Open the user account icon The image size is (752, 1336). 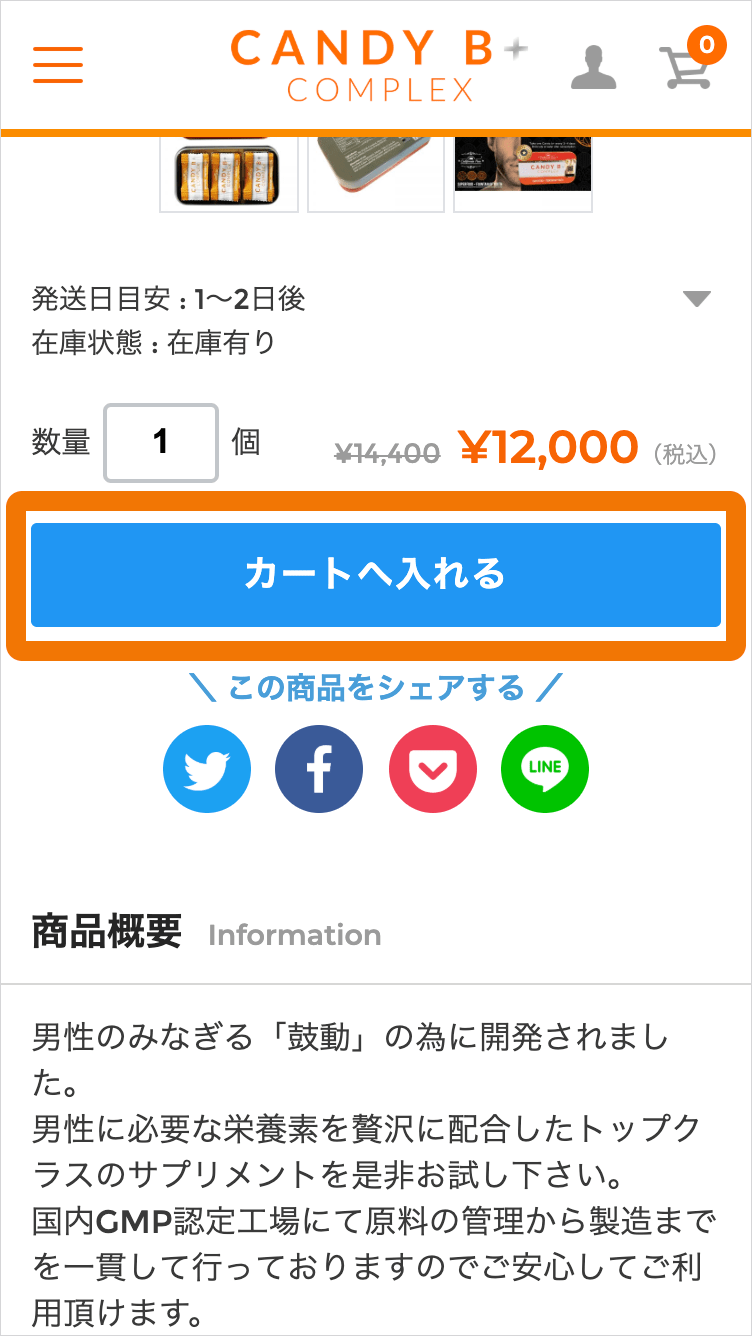[x=593, y=66]
